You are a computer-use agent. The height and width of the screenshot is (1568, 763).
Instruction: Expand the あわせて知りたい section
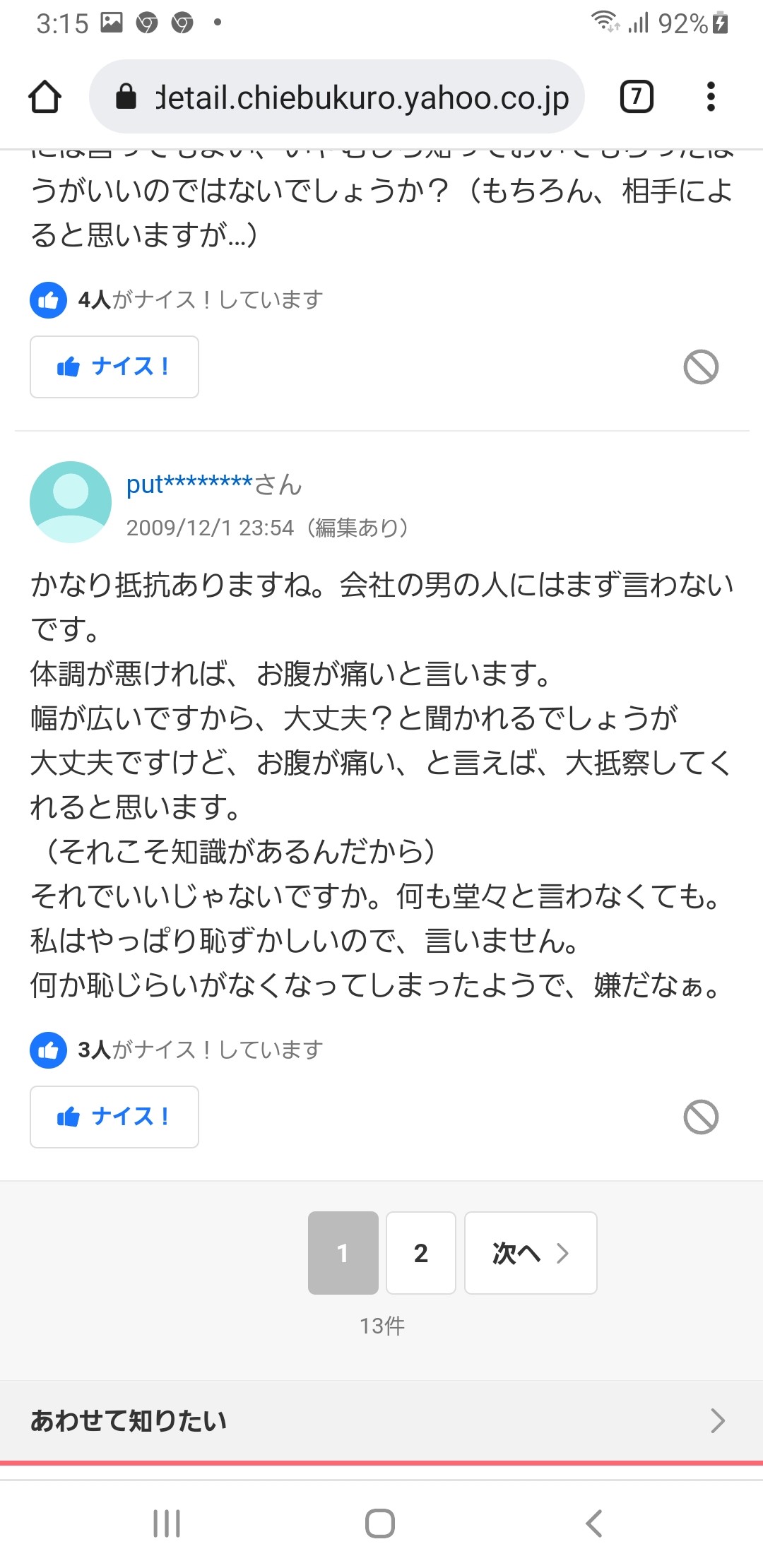pyautogui.click(x=381, y=1420)
